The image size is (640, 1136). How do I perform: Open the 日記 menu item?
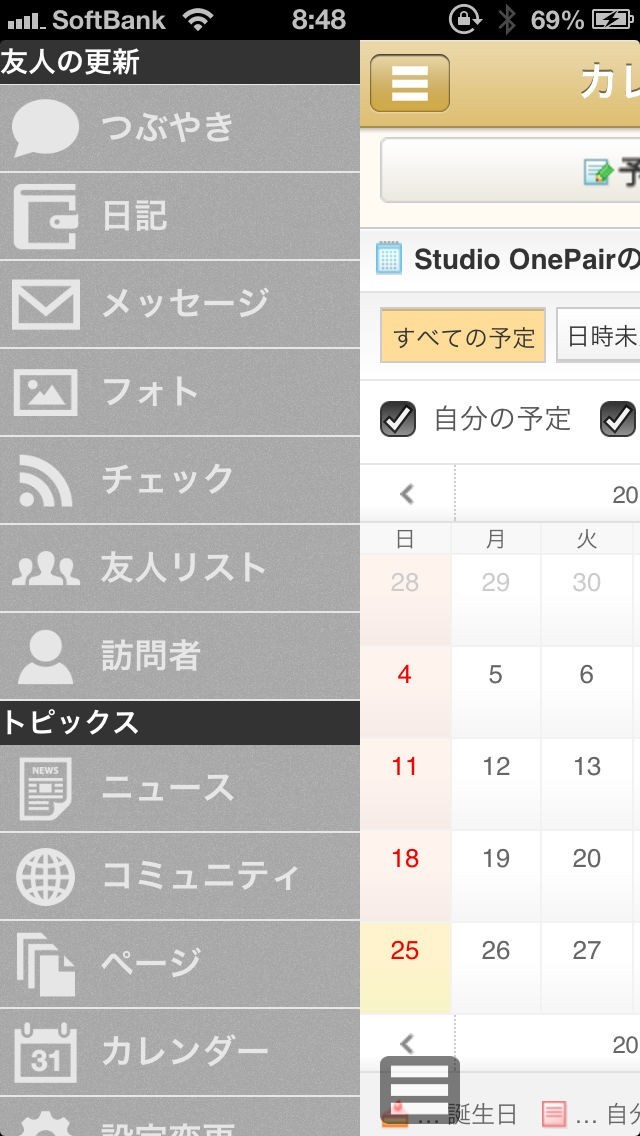pyautogui.click(x=180, y=216)
